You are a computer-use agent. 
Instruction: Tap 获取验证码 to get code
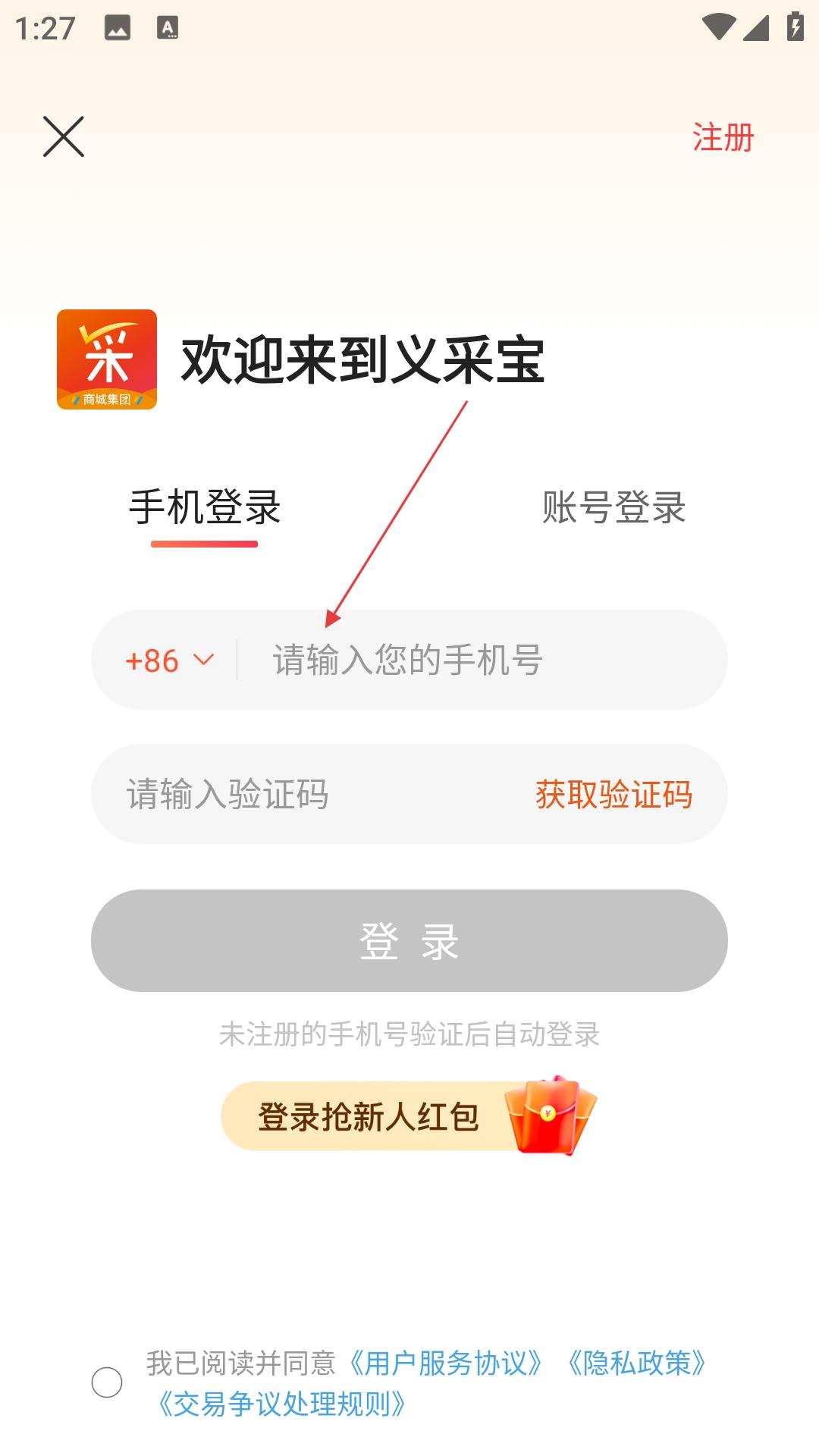[x=614, y=794]
